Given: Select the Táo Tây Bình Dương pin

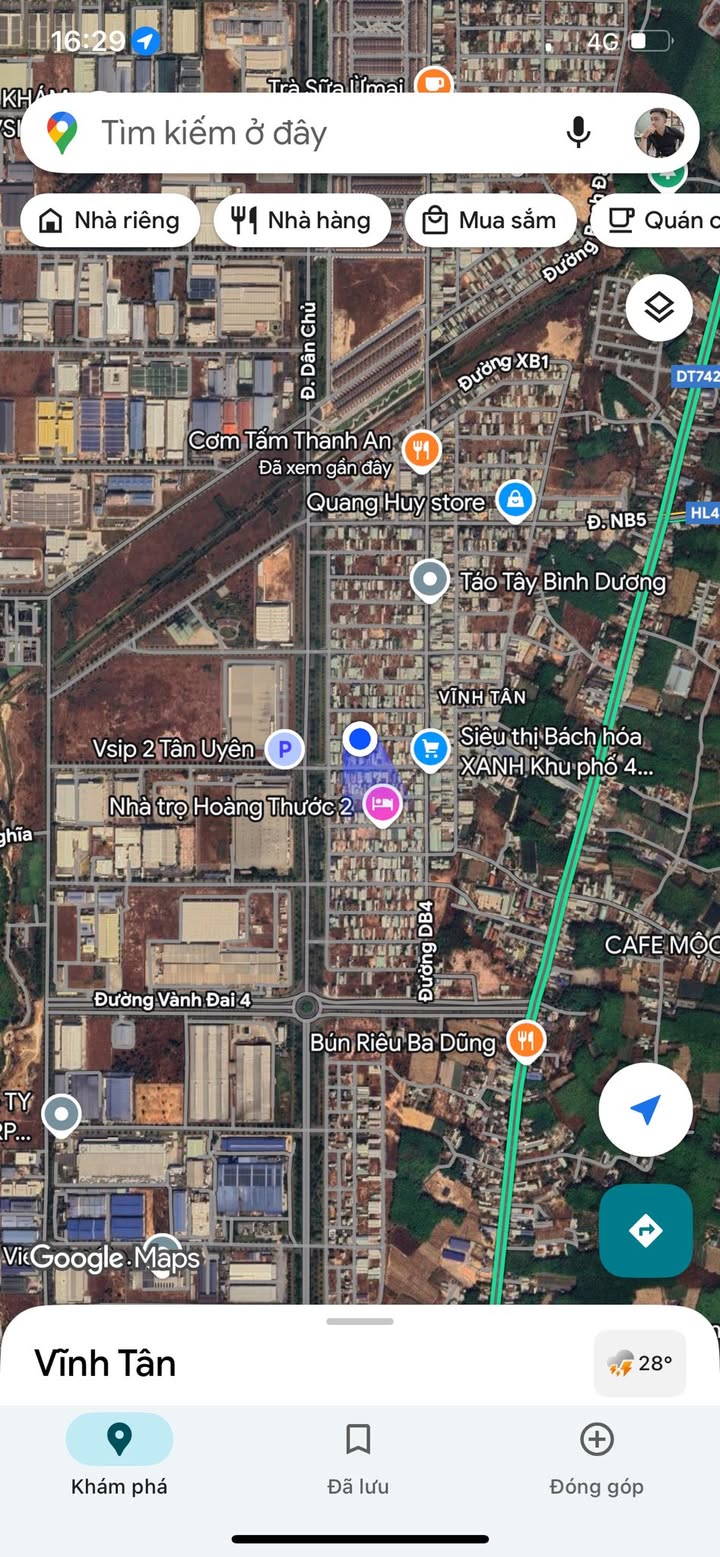Looking at the screenshot, I should pyautogui.click(x=431, y=579).
